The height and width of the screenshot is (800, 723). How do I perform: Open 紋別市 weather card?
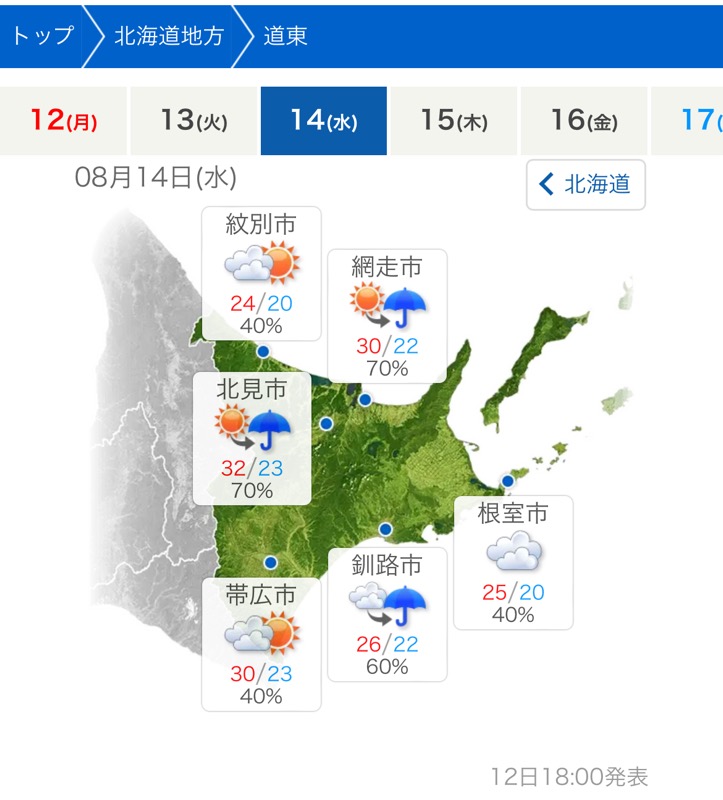(x=261, y=273)
